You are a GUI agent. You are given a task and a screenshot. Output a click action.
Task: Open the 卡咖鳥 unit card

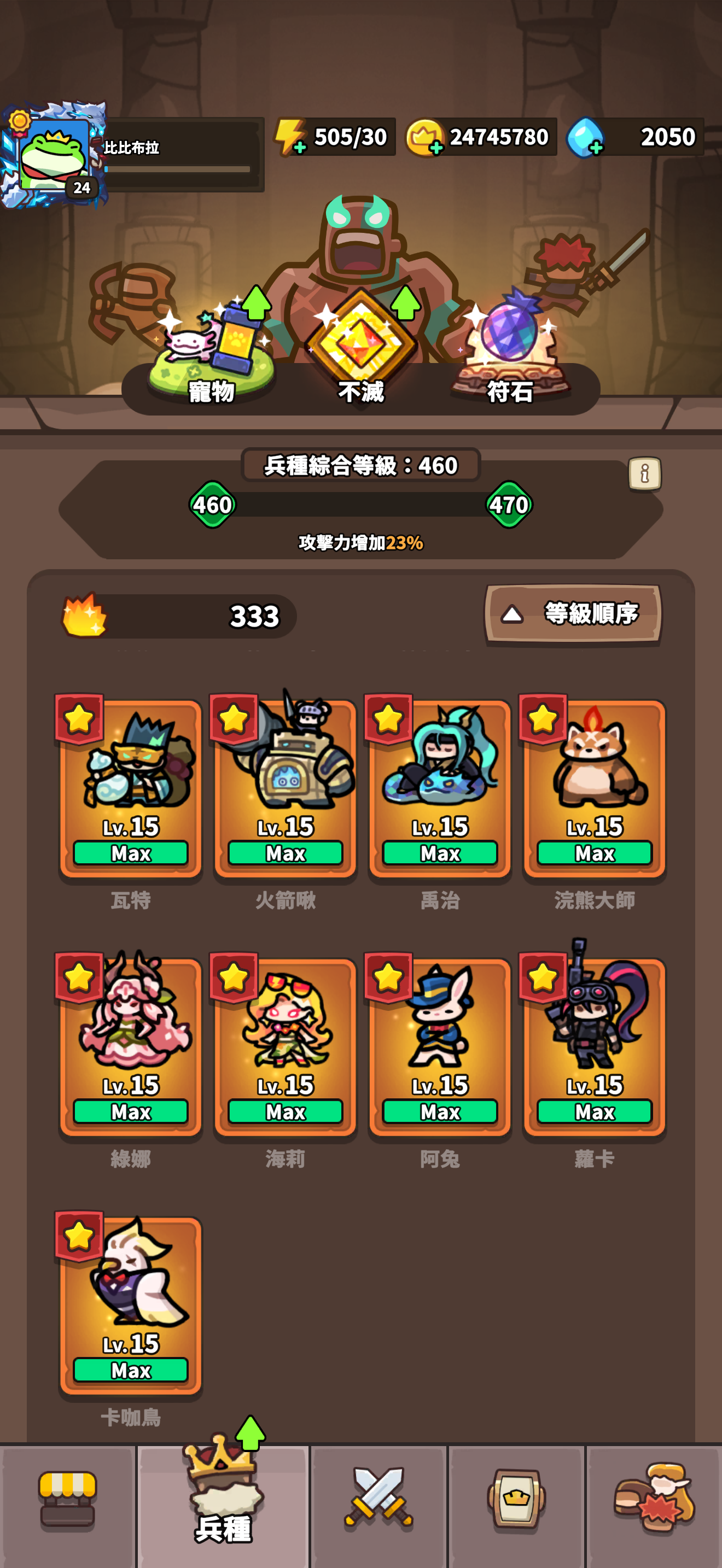coord(130,1306)
